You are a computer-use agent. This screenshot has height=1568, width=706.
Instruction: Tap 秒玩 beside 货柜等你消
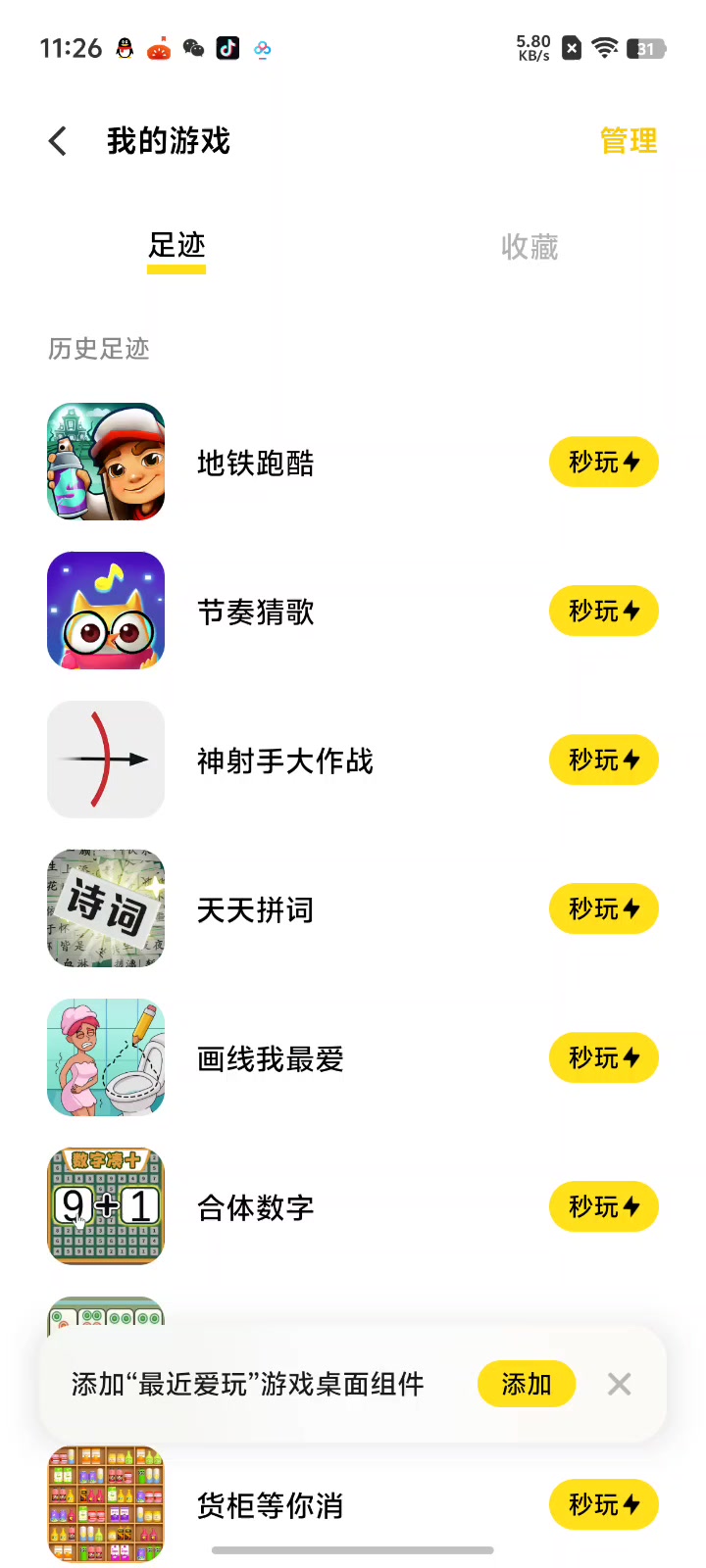[603, 1504]
